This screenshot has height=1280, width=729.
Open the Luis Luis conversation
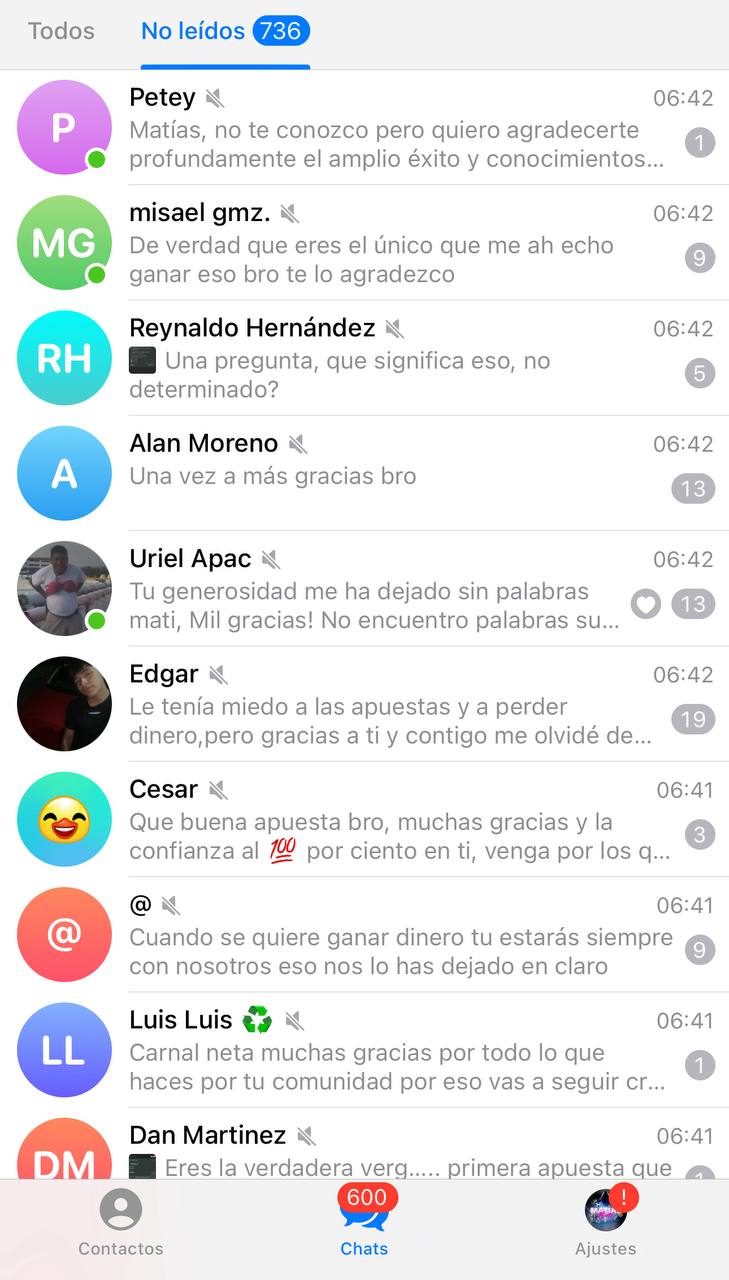390,1050
